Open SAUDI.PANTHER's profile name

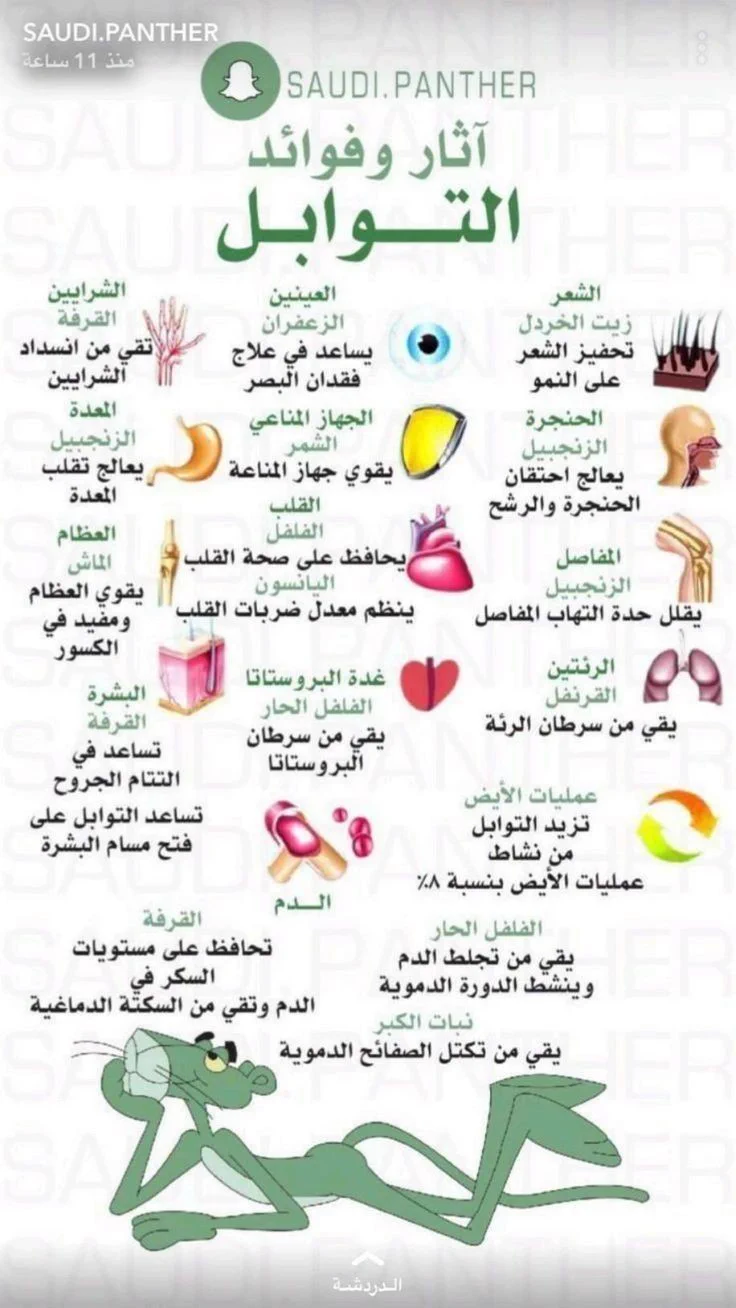[119, 32]
